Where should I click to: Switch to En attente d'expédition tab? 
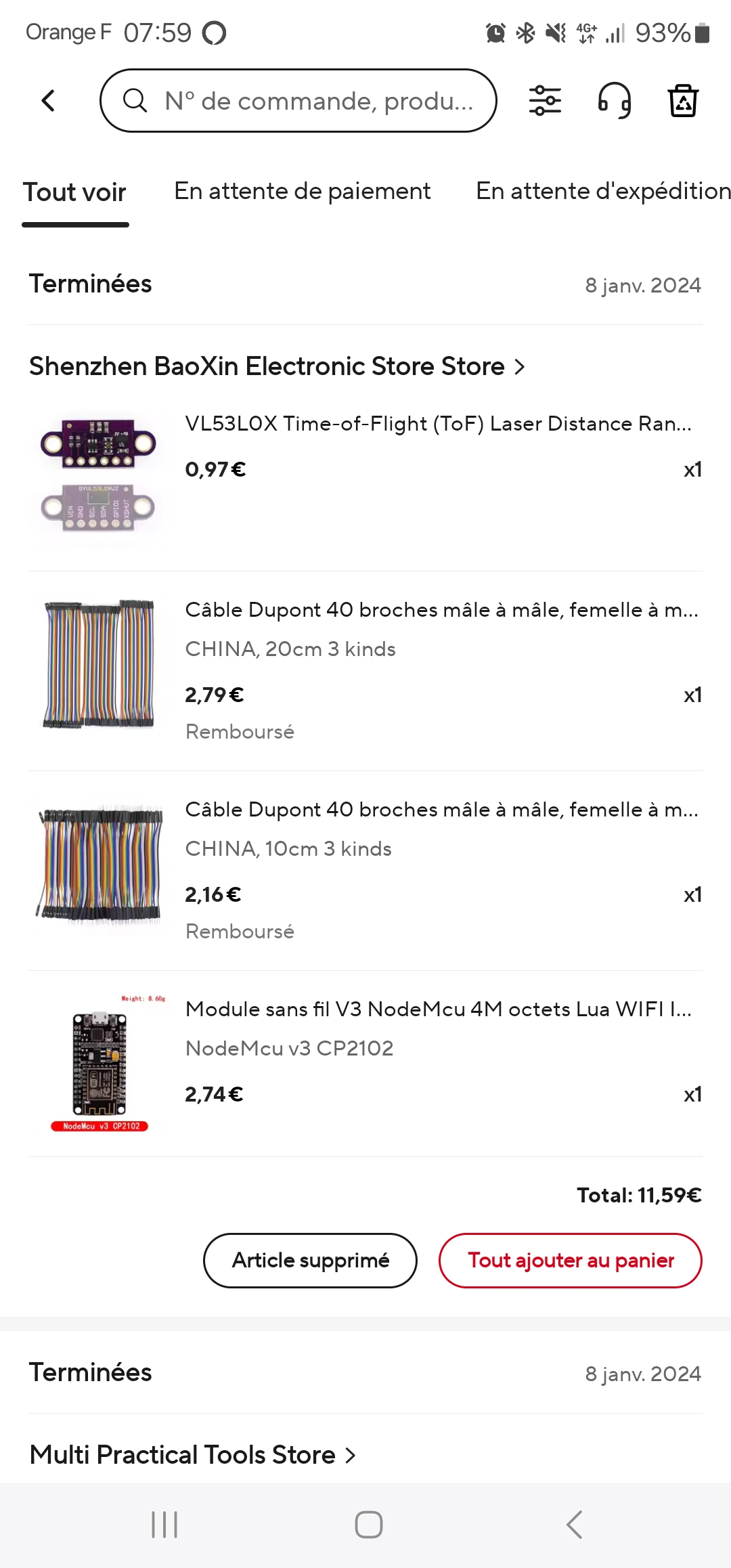602,192
